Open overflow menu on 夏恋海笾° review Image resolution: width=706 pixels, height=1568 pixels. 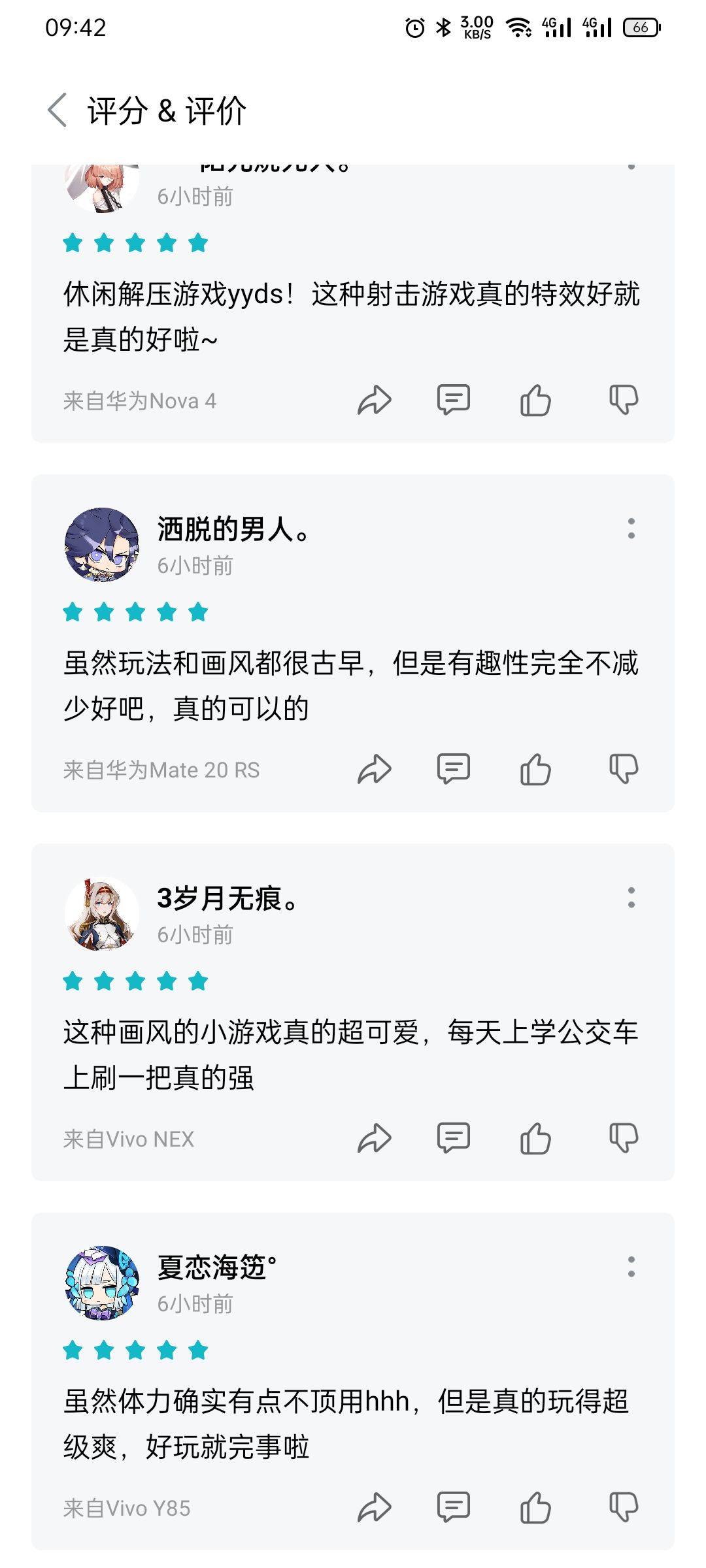(631, 1267)
